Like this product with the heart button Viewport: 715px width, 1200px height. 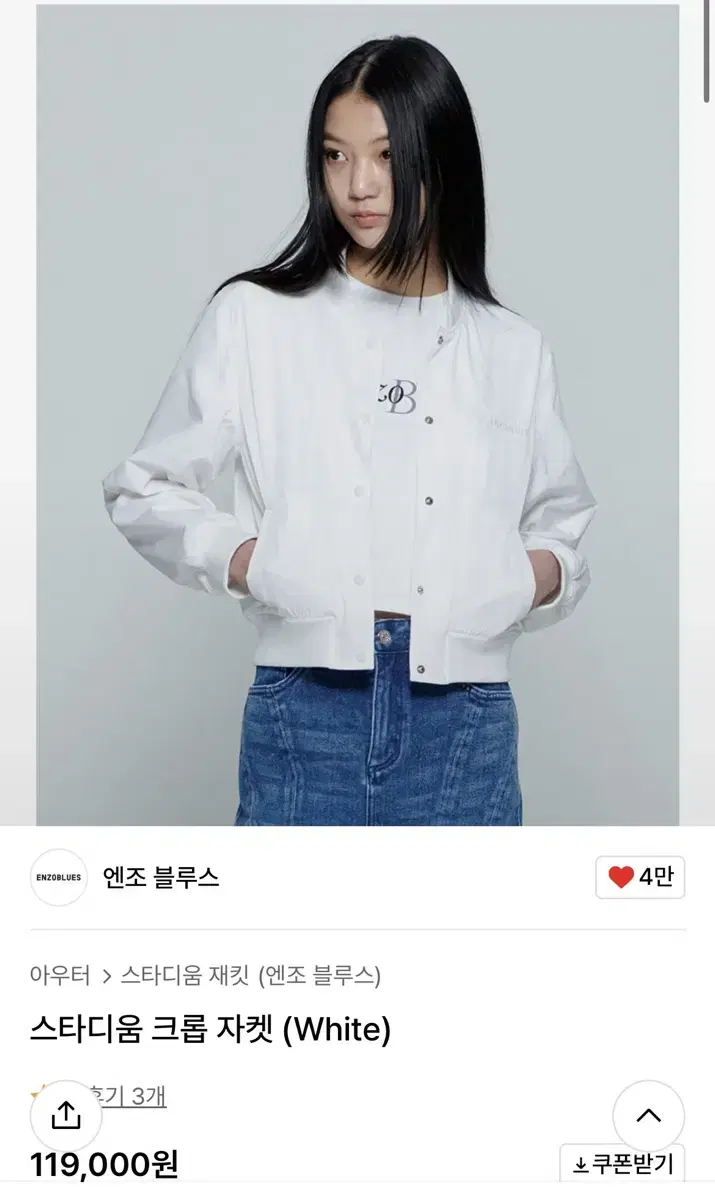click(x=640, y=878)
